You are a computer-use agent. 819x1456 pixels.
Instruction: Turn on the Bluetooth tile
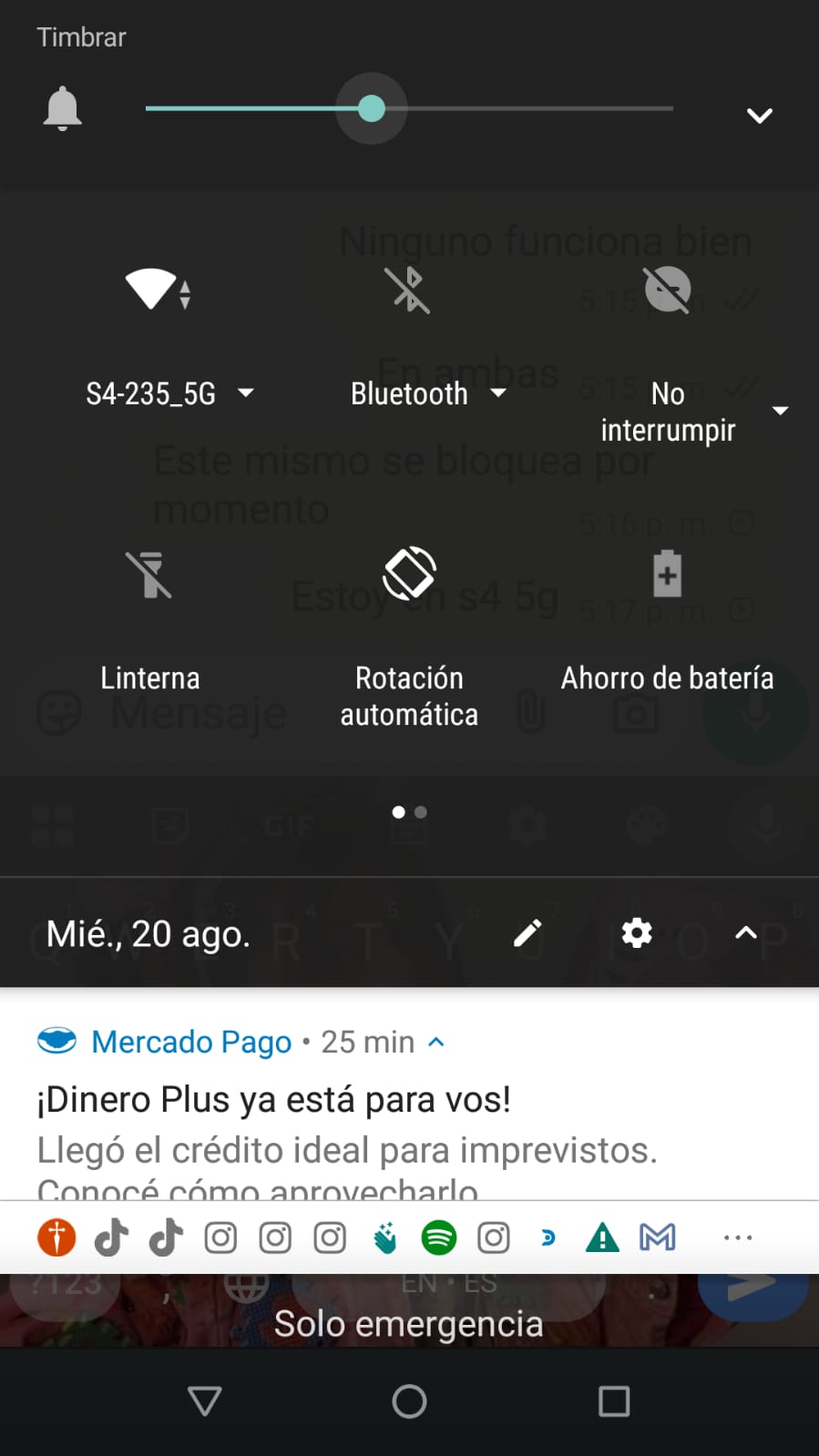point(408,290)
